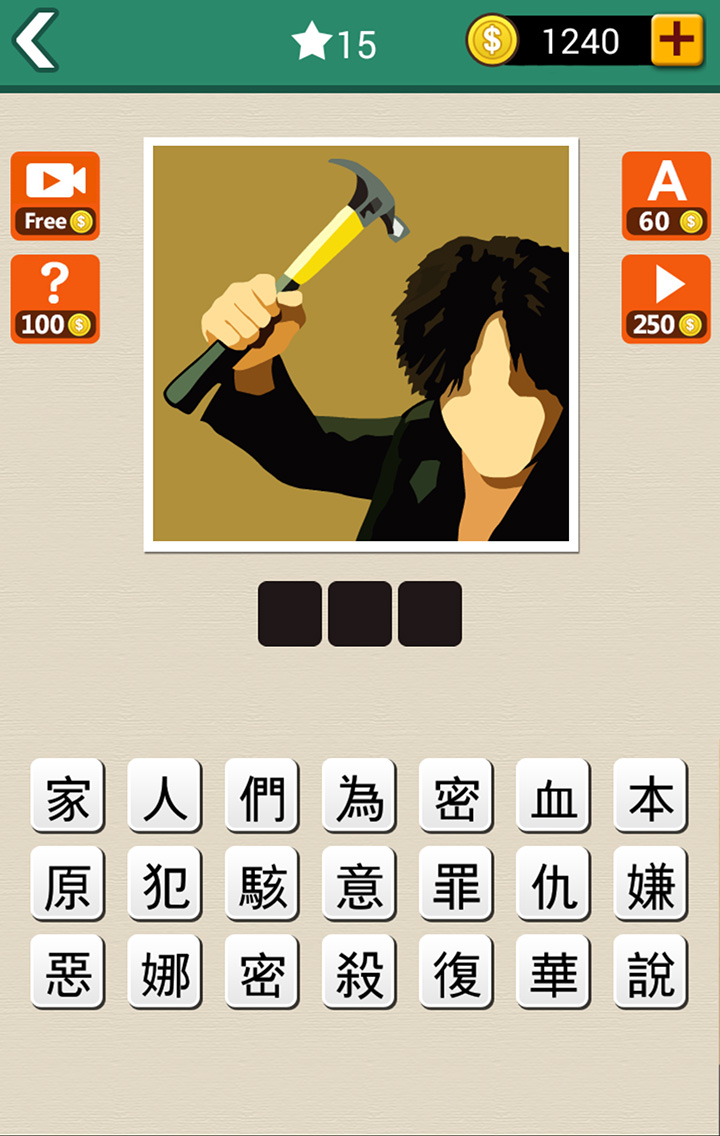
Task: Watch the free video for coins
Action: pyautogui.click(x=55, y=196)
